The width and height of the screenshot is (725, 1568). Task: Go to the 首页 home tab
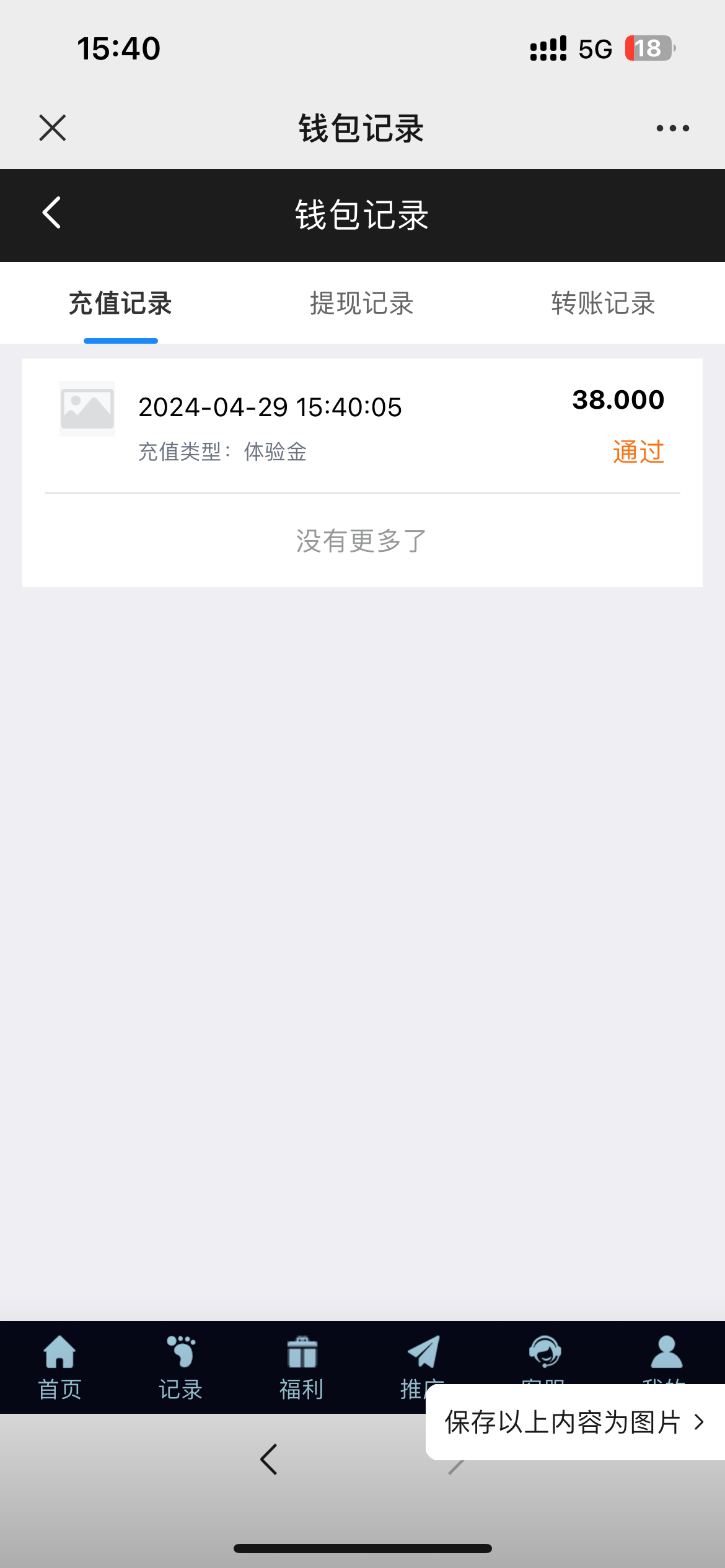60,1366
